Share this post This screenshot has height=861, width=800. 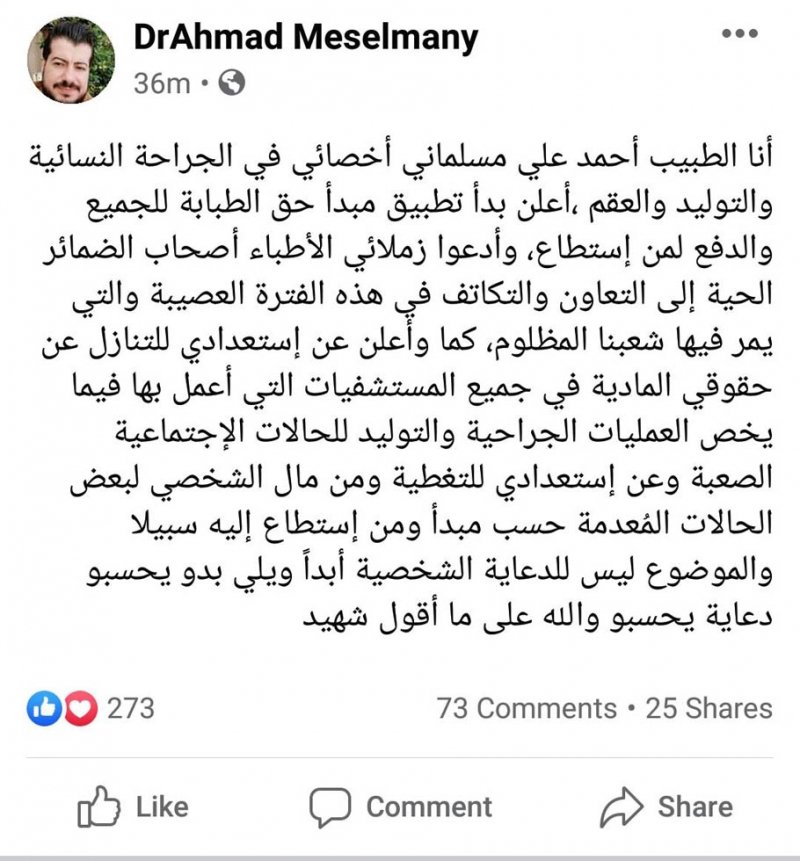[x=666, y=806]
